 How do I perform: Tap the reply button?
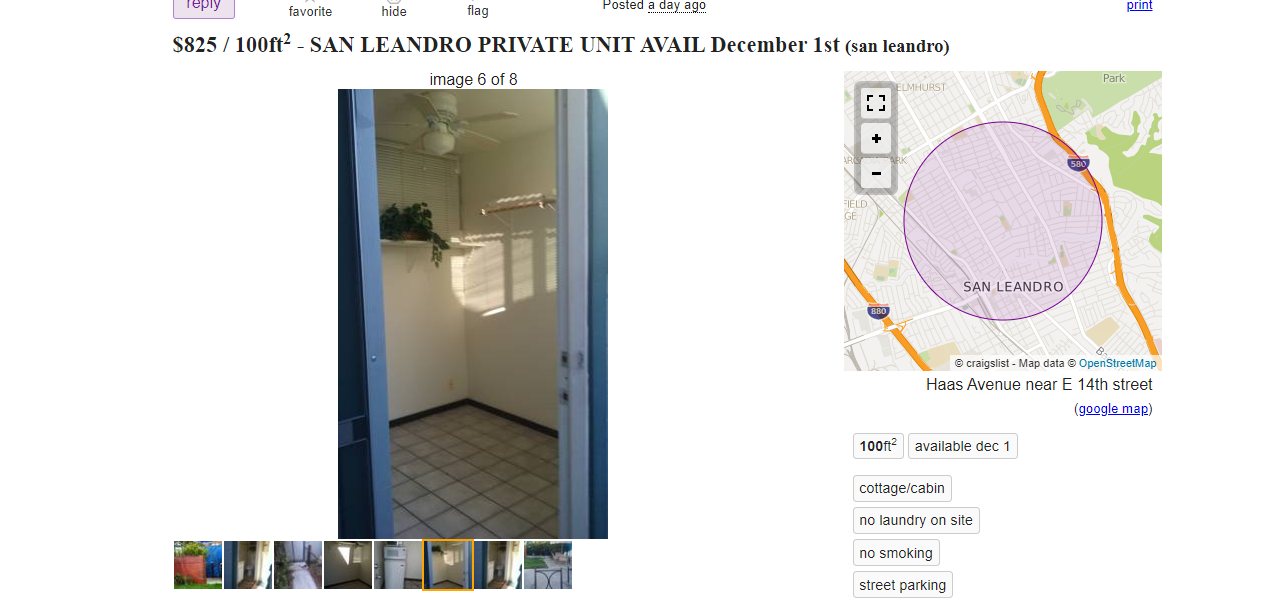click(x=204, y=6)
